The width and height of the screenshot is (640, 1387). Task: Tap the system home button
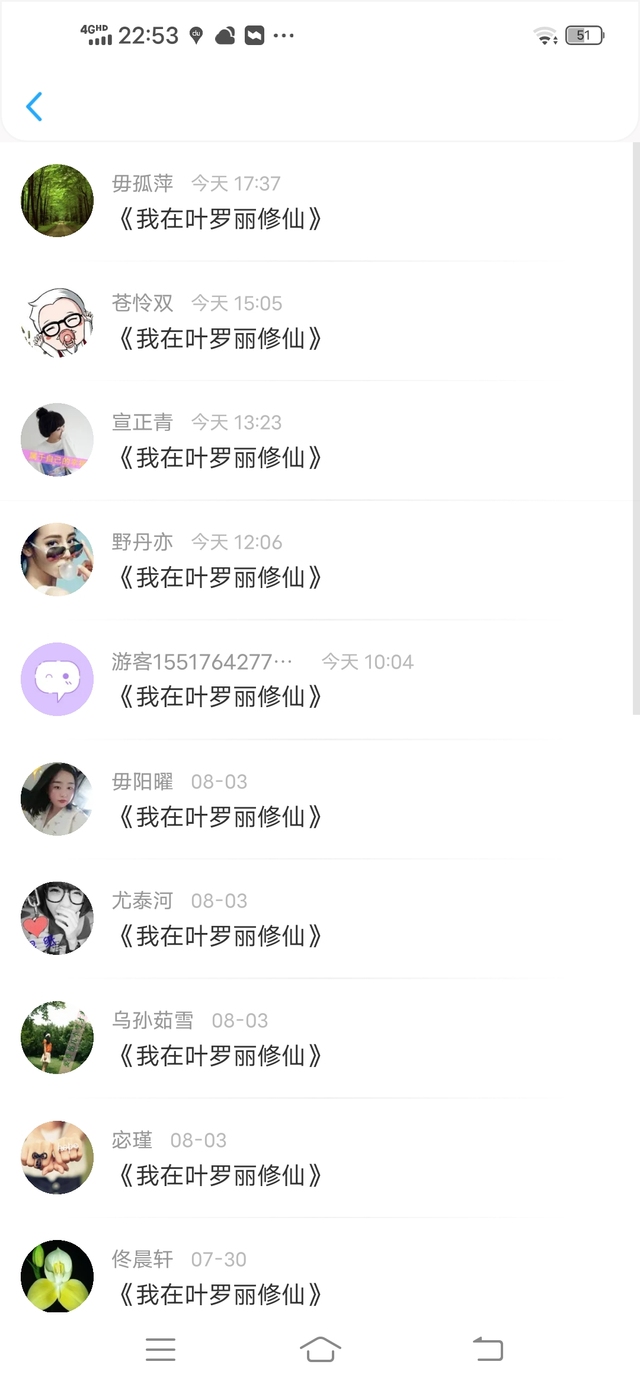320,1349
